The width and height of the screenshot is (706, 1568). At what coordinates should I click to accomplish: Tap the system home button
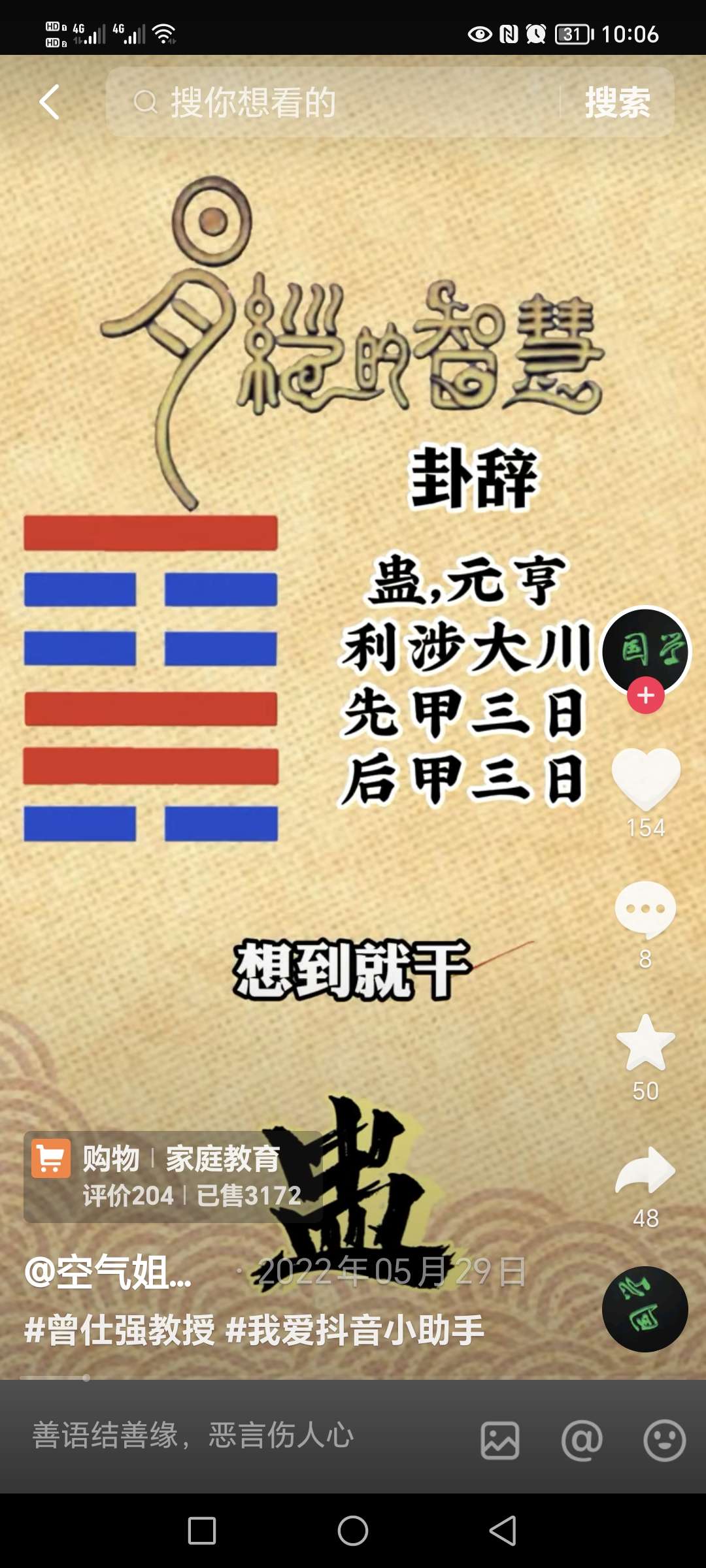(353, 1530)
